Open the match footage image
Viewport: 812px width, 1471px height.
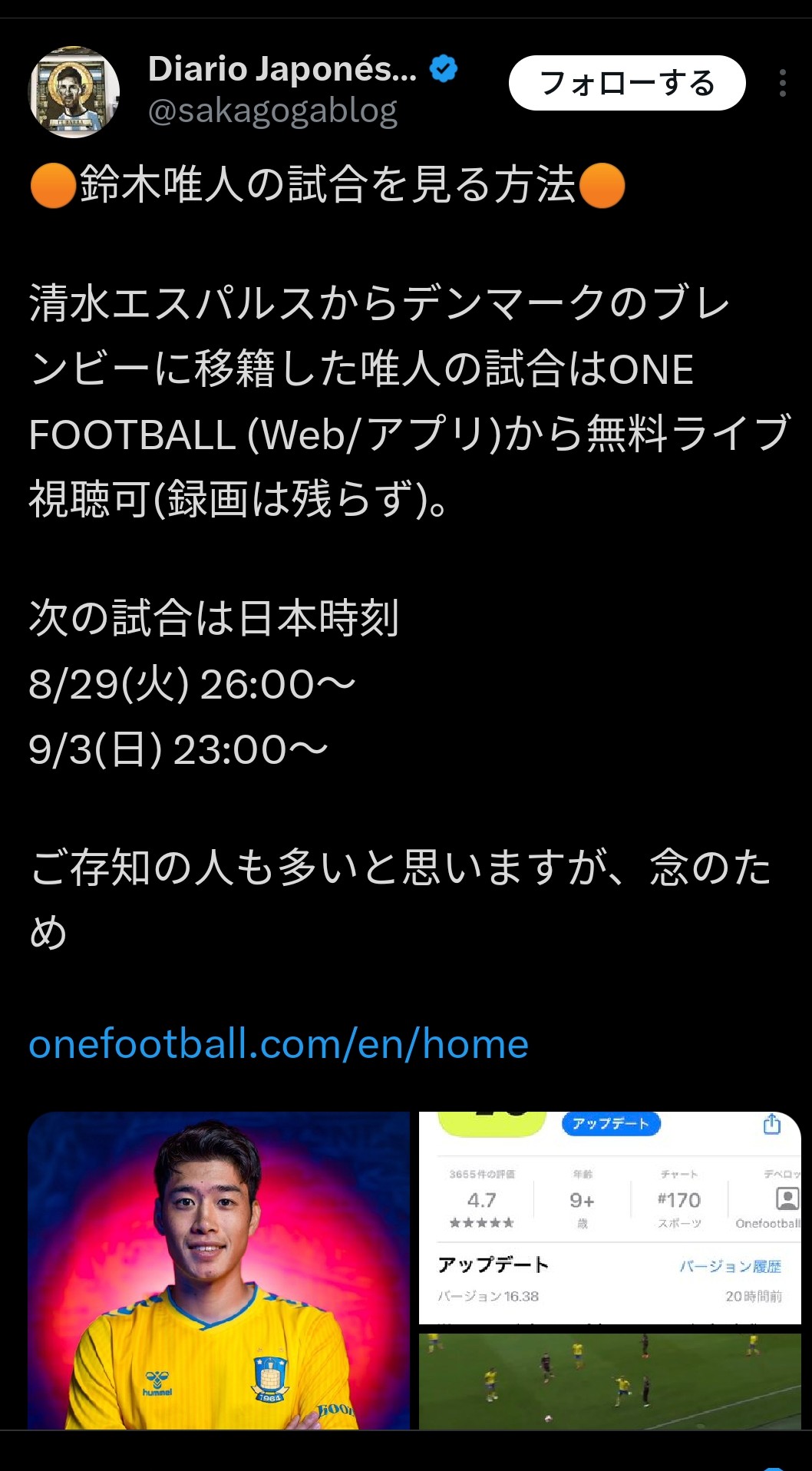tap(609, 1381)
